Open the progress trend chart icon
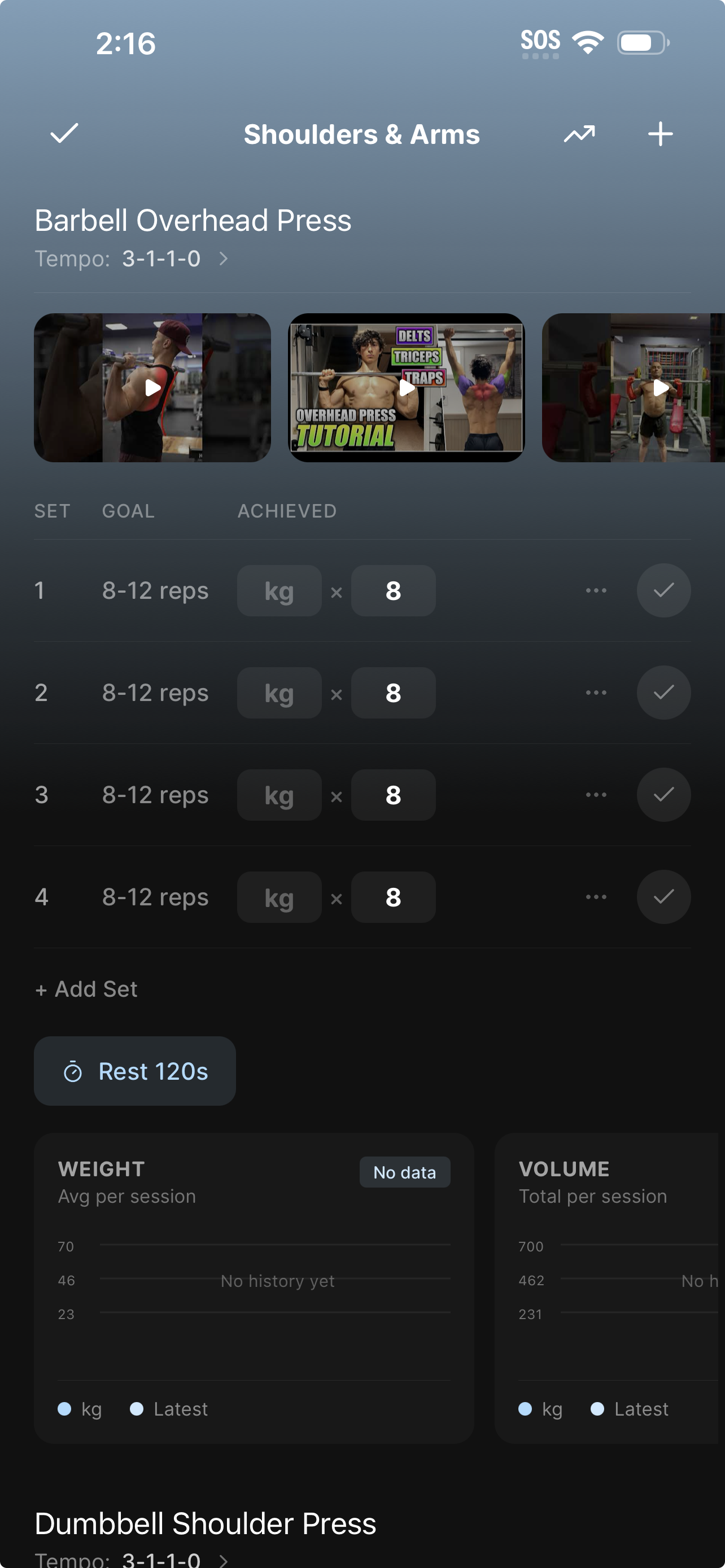This screenshot has width=725, height=1568. tap(579, 133)
